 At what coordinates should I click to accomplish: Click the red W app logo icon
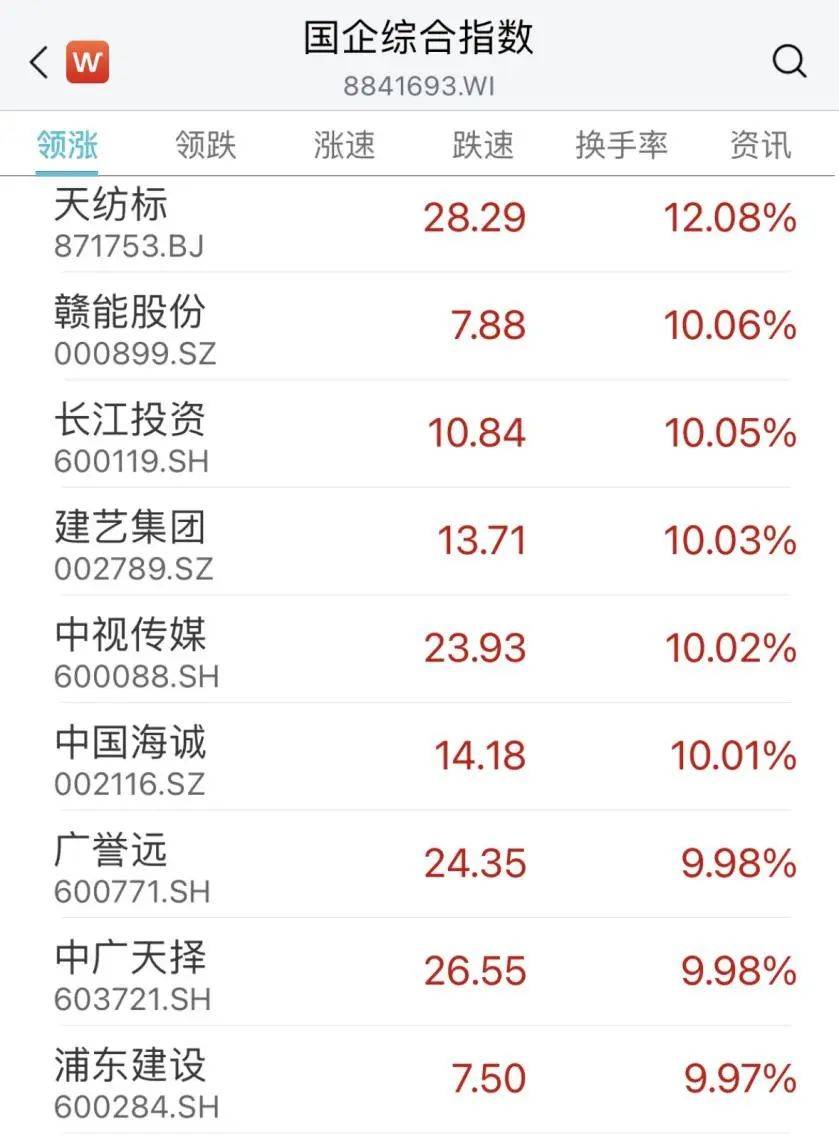pyautogui.click(x=86, y=61)
